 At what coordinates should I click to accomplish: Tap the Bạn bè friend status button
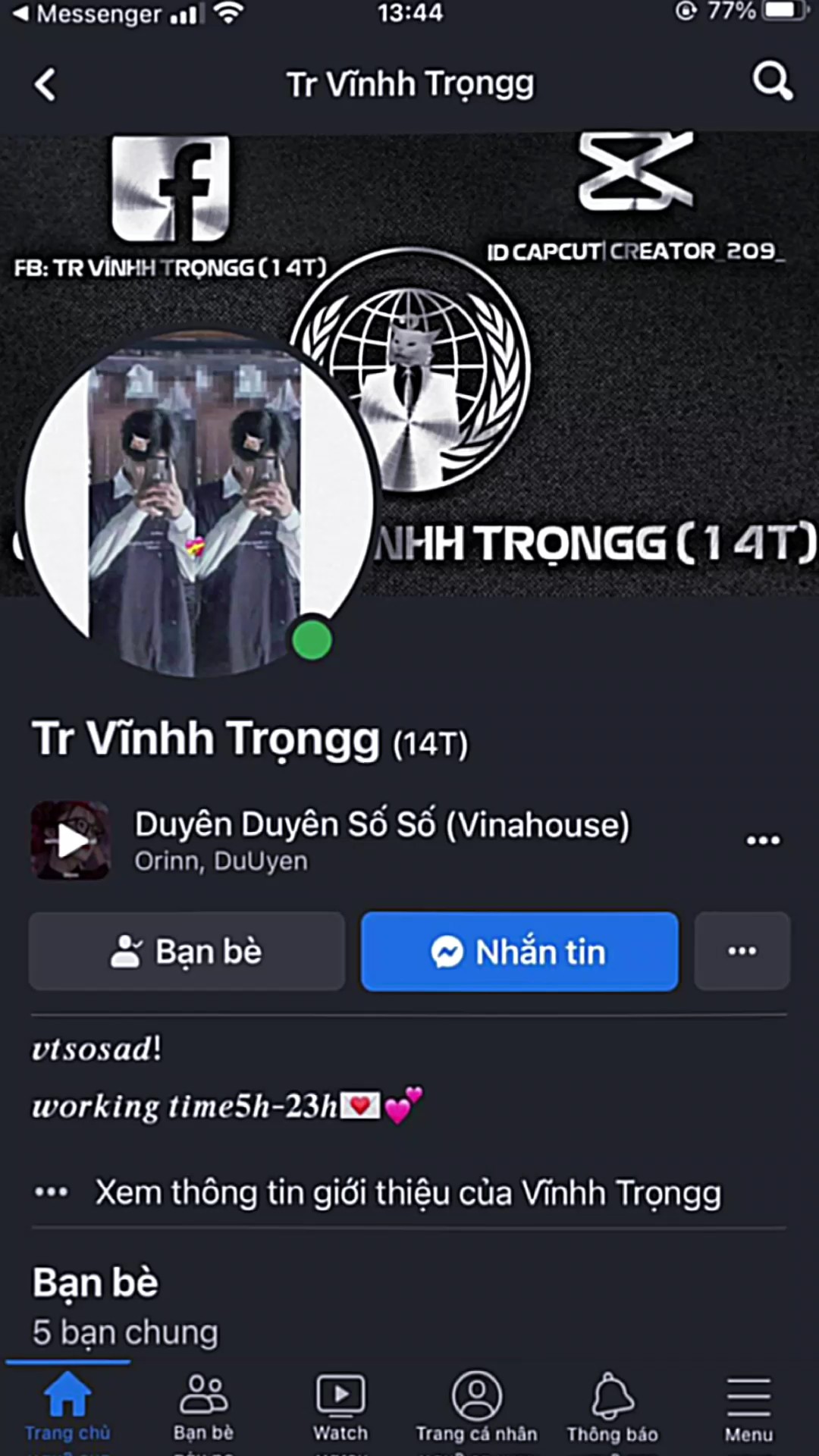click(x=187, y=952)
